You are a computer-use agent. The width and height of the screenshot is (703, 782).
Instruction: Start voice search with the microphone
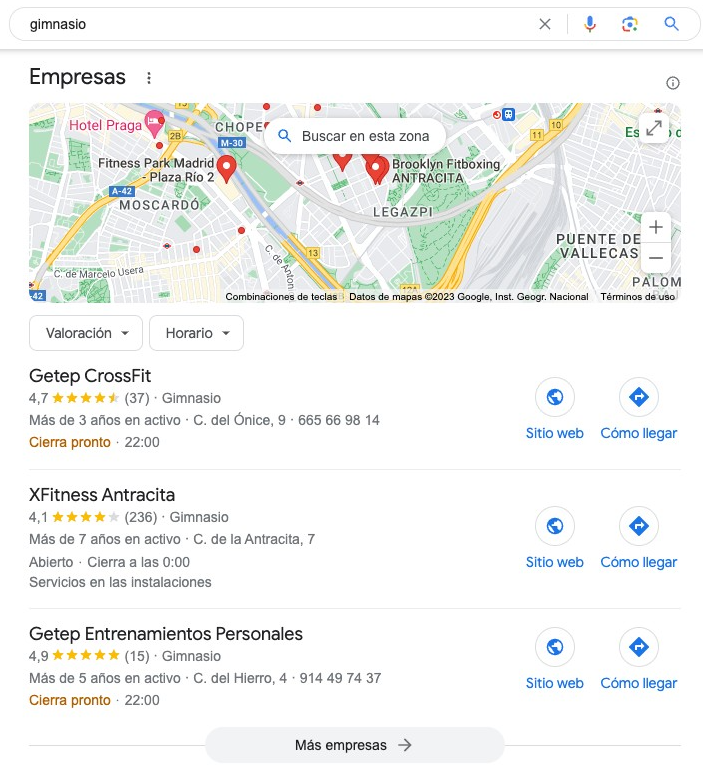coord(590,24)
